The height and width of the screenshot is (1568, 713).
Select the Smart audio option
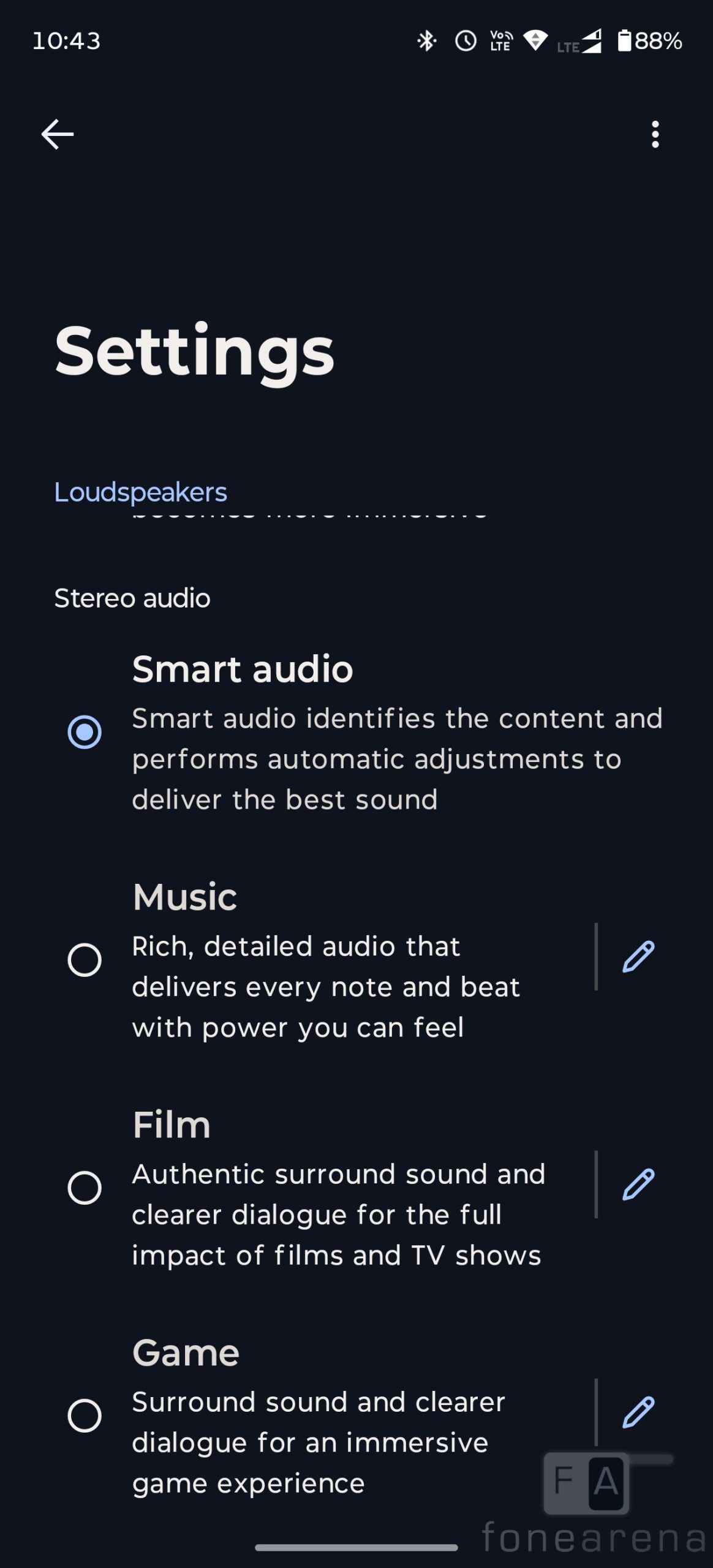click(x=85, y=732)
